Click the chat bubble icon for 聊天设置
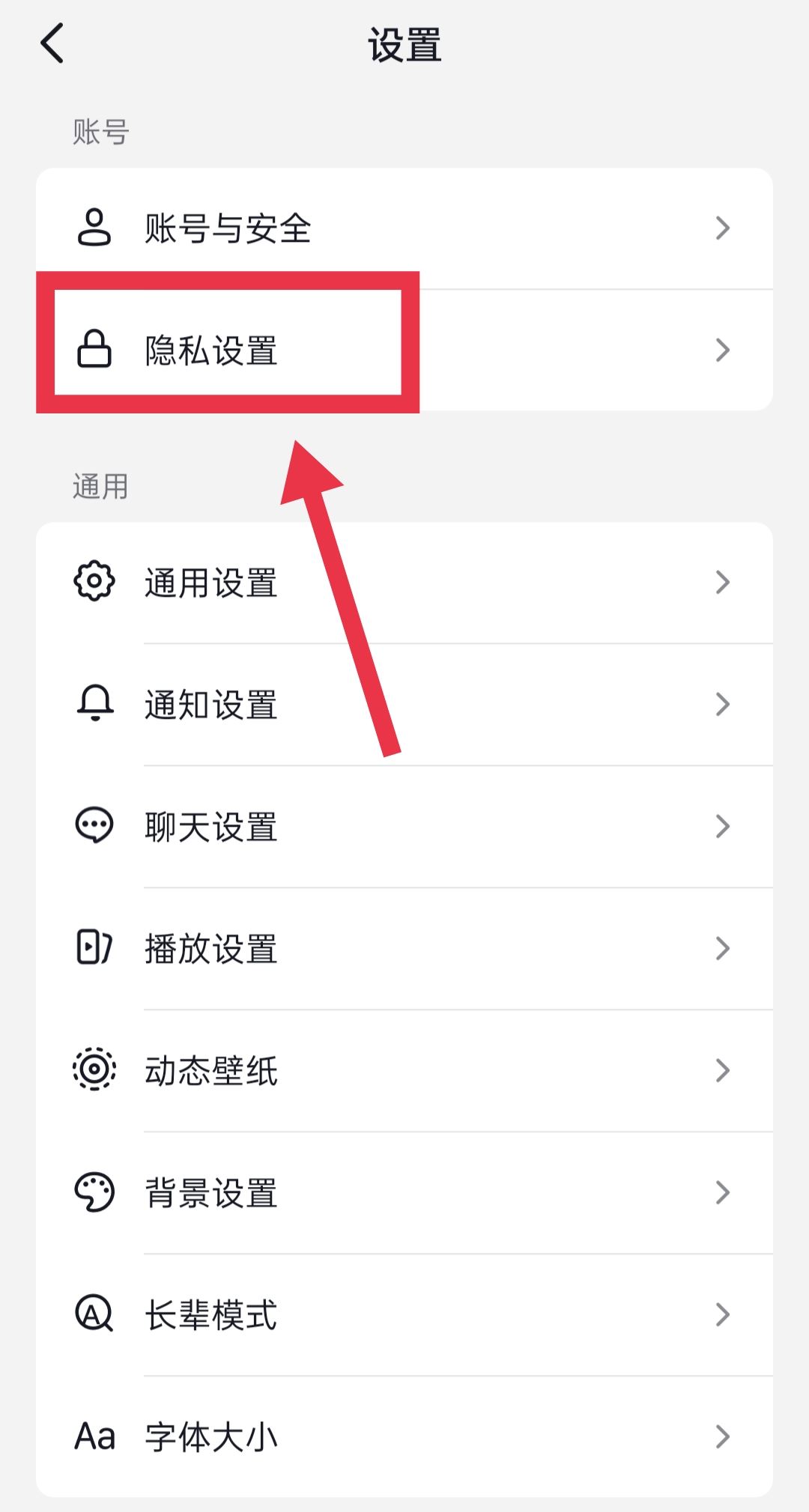 [95, 826]
